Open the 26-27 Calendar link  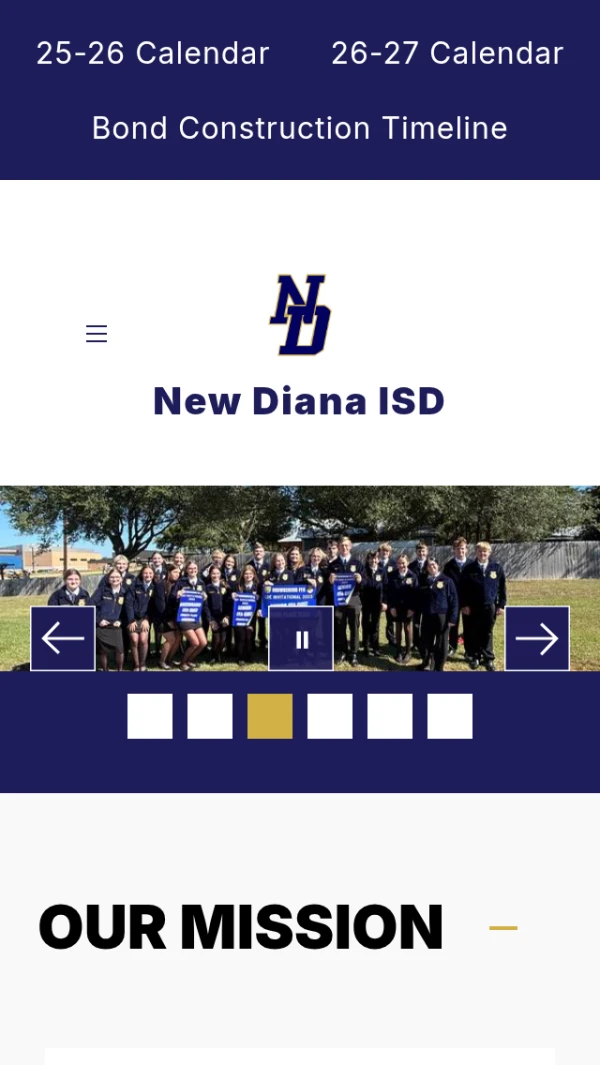coord(447,53)
